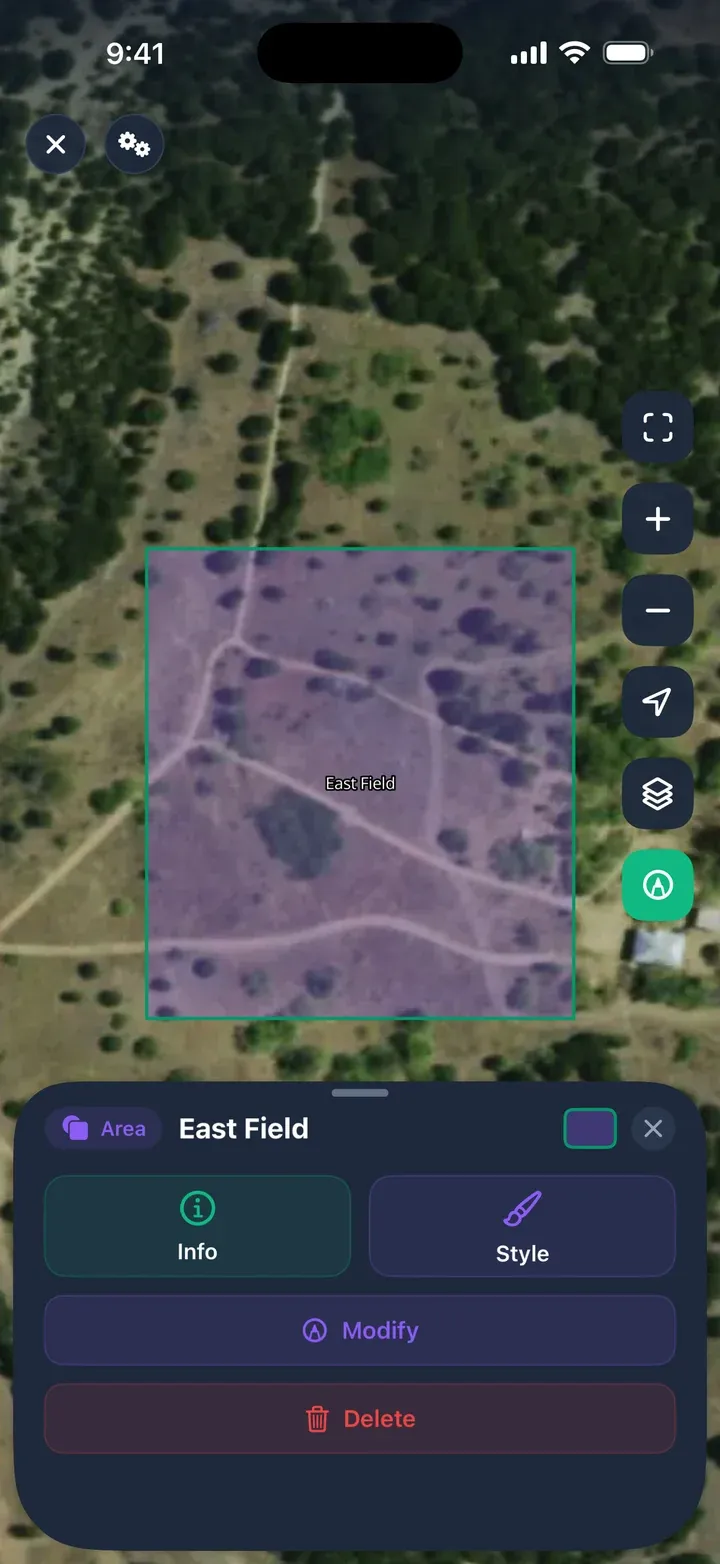The width and height of the screenshot is (720, 1564).
Task: Open the settings gears icon
Action: click(134, 145)
